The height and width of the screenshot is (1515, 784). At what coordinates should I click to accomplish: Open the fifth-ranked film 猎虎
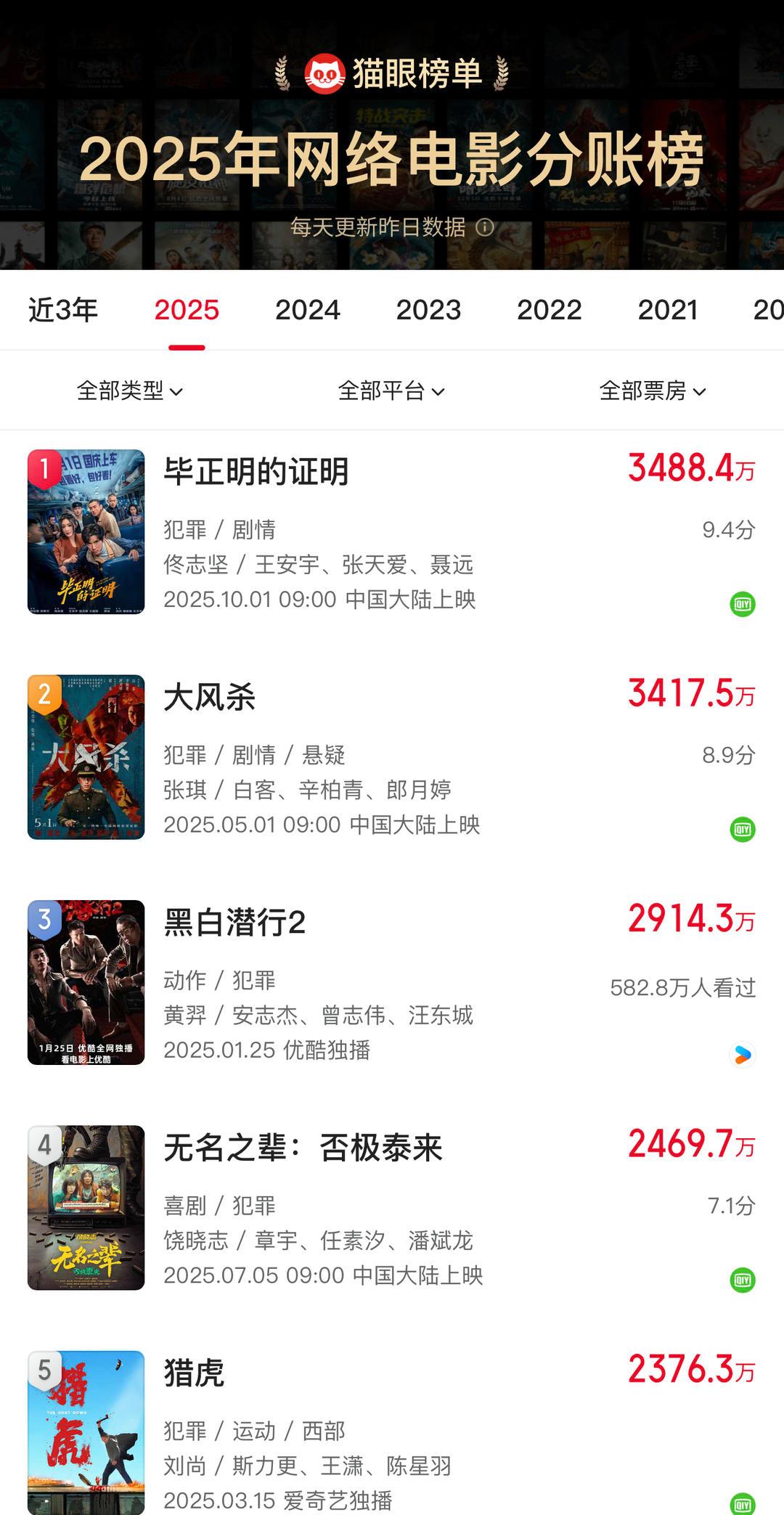pyautogui.click(x=194, y=1373)
